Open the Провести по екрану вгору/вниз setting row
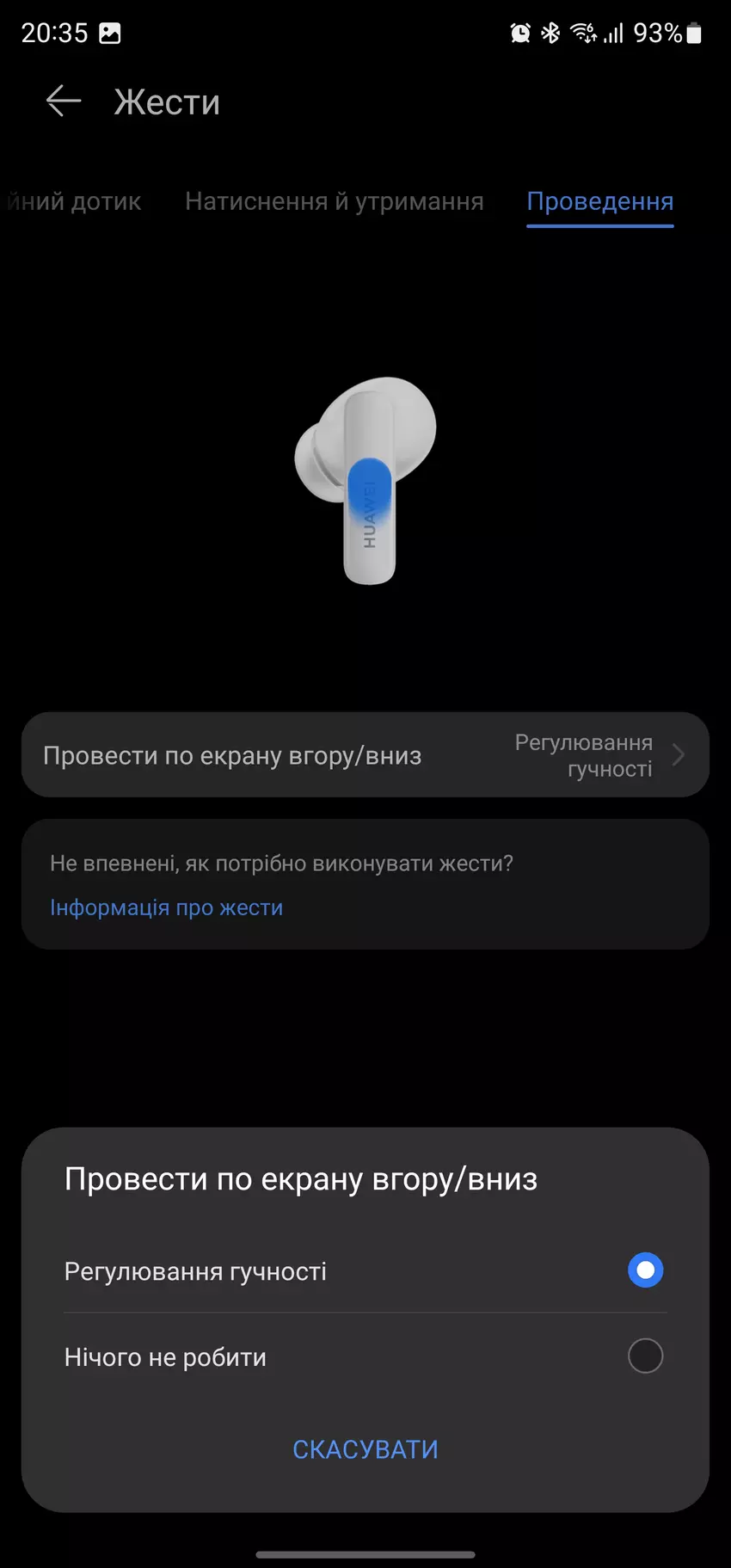This screenshot has height=1568, width=731. 365,755
